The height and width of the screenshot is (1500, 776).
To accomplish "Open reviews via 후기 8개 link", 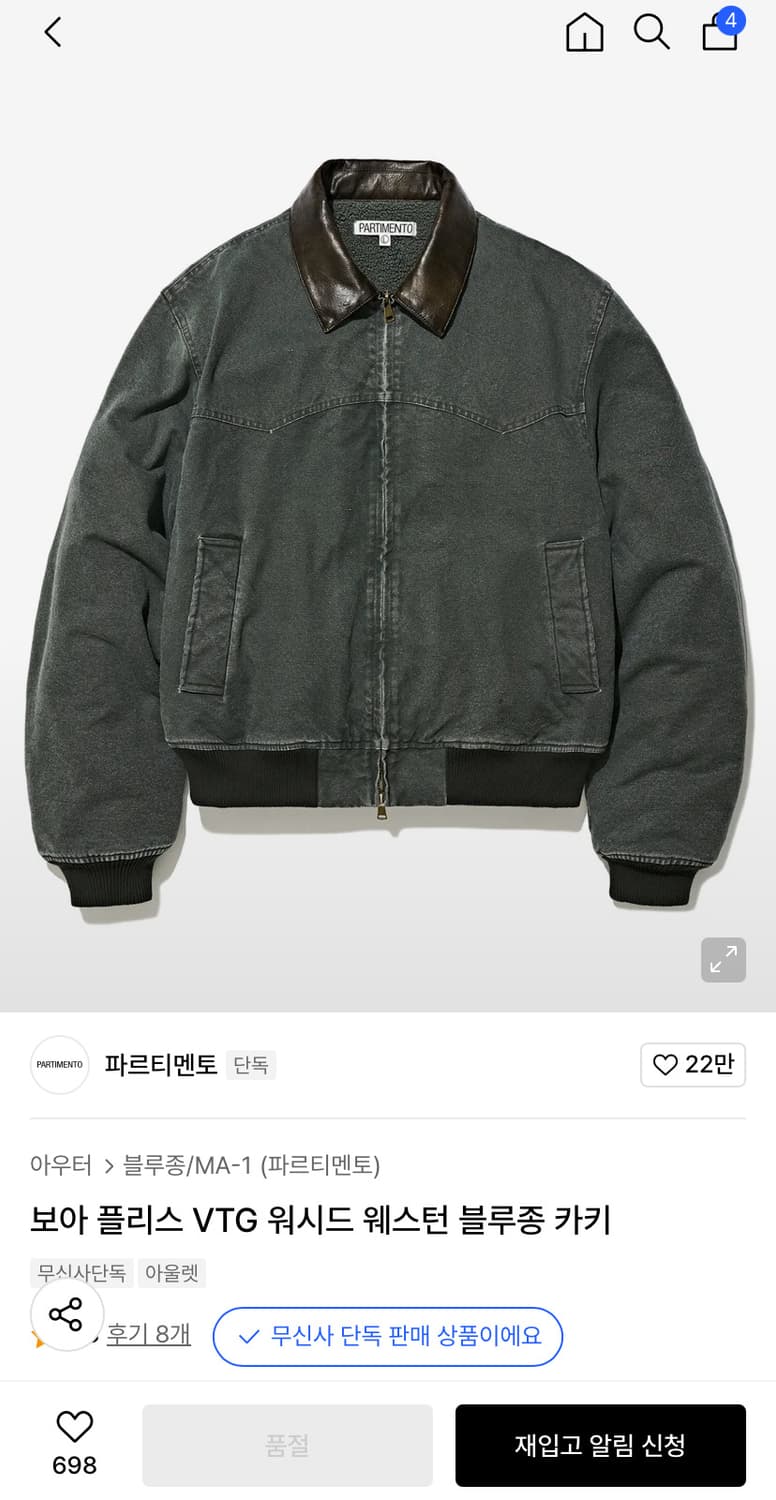I will click(x=148, y=1336).
